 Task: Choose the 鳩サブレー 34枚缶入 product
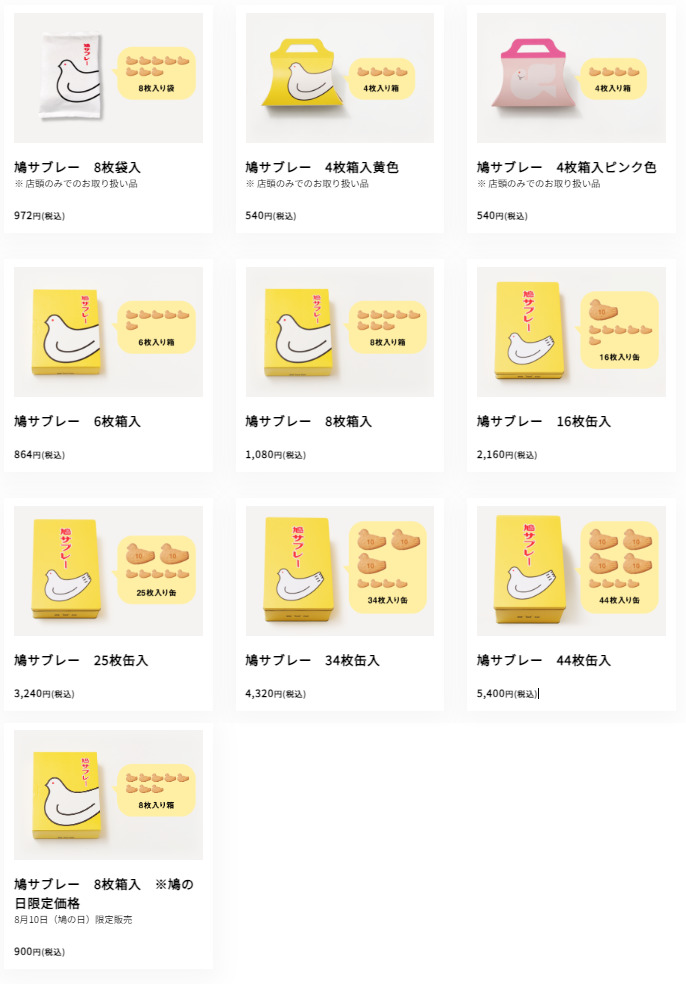tap(340, 571)
